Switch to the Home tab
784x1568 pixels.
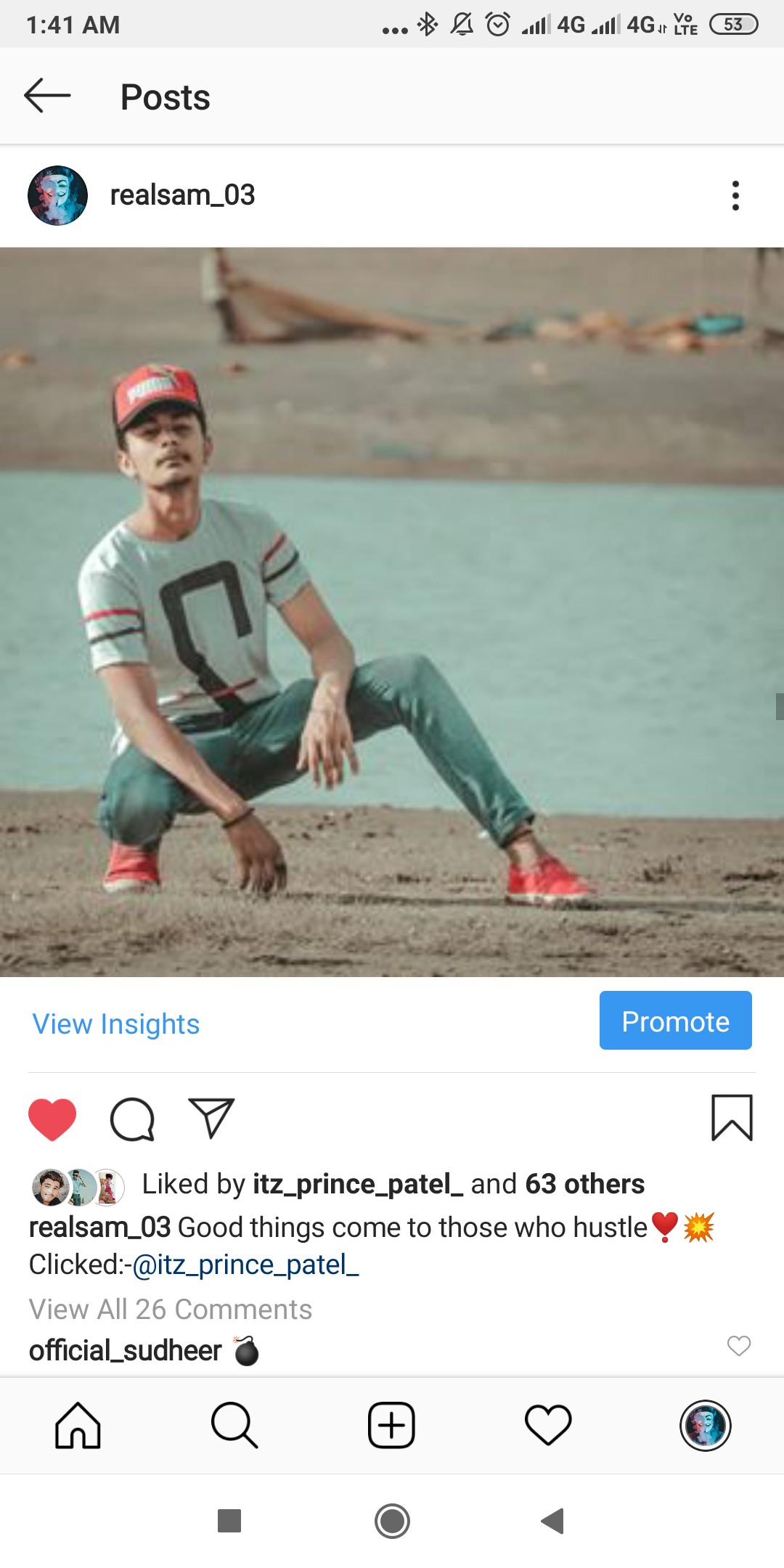click(78, 1426)
